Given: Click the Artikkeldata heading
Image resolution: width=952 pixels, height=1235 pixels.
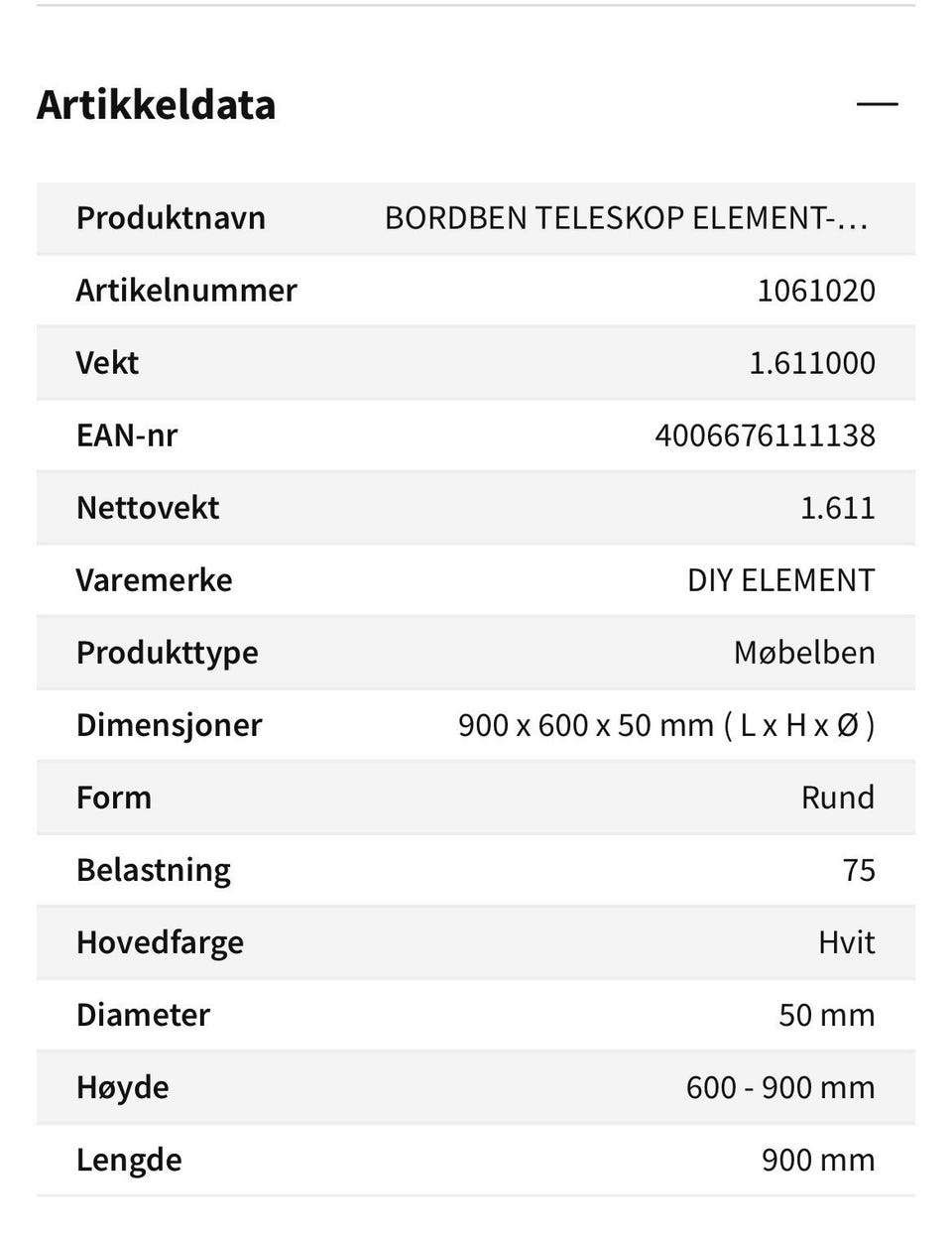Looking at the screenshot, I should (156, 103).
